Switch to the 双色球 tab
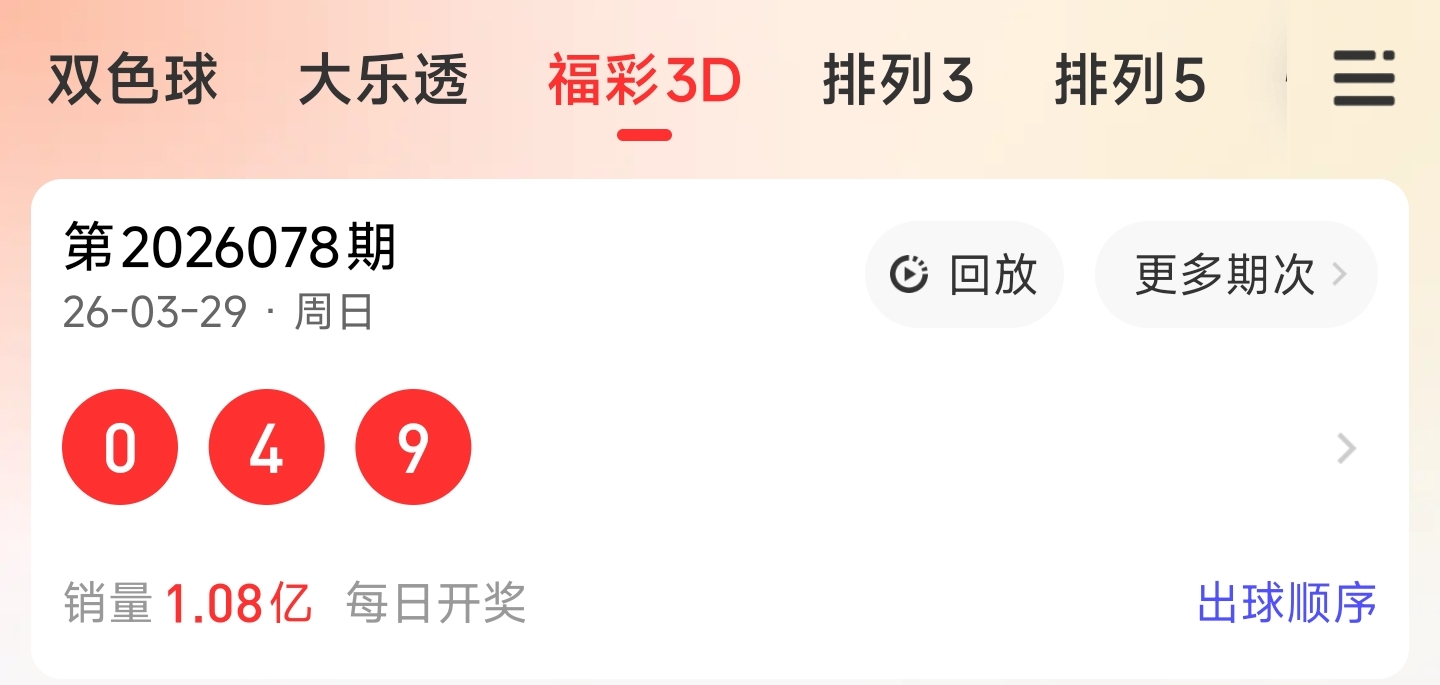The image size is (1440, 685). tap(133, 81)
